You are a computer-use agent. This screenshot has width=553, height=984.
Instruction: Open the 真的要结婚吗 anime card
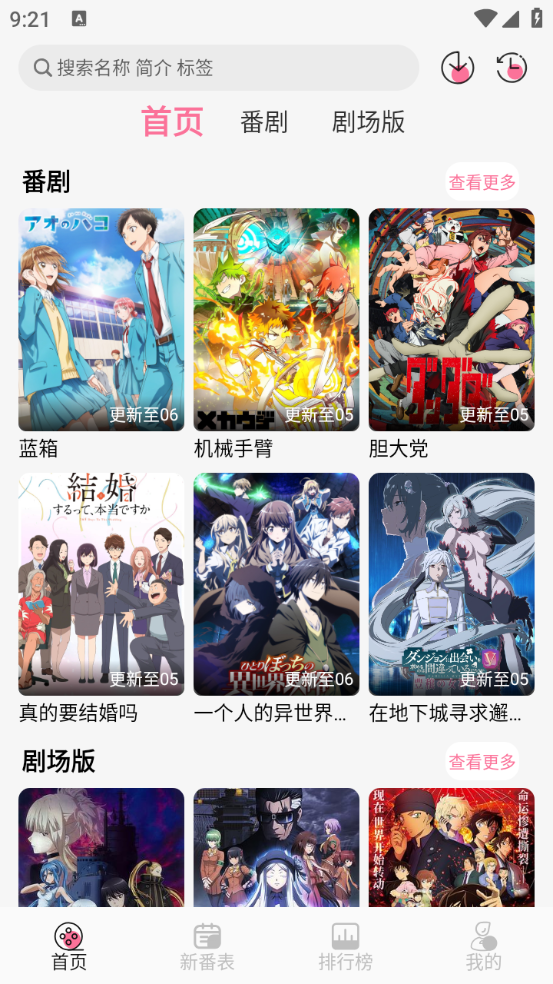coord(101,599)
